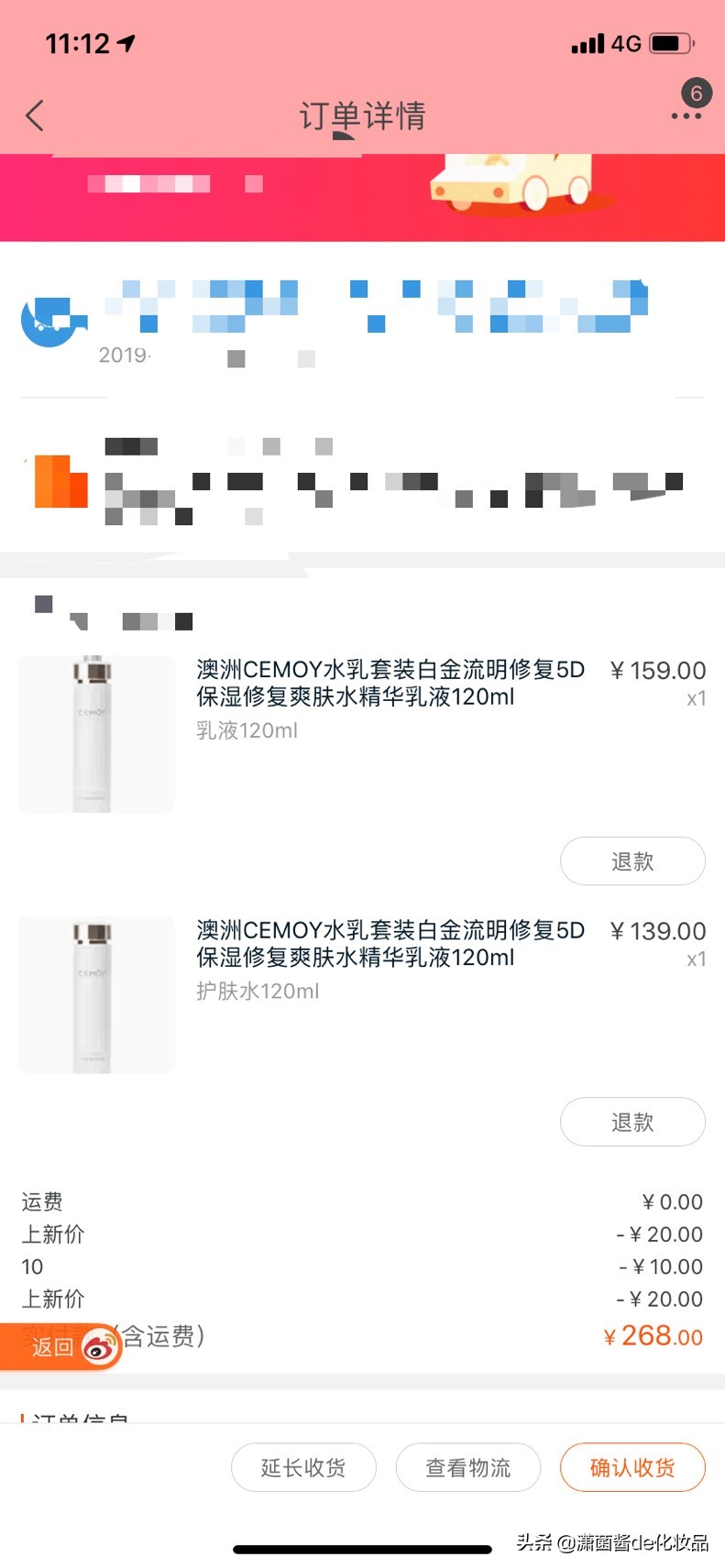Request 退款 for the 乳液120ml item
The width and height of the screenshot is (725, 1568).
click(x=632, y=861)
